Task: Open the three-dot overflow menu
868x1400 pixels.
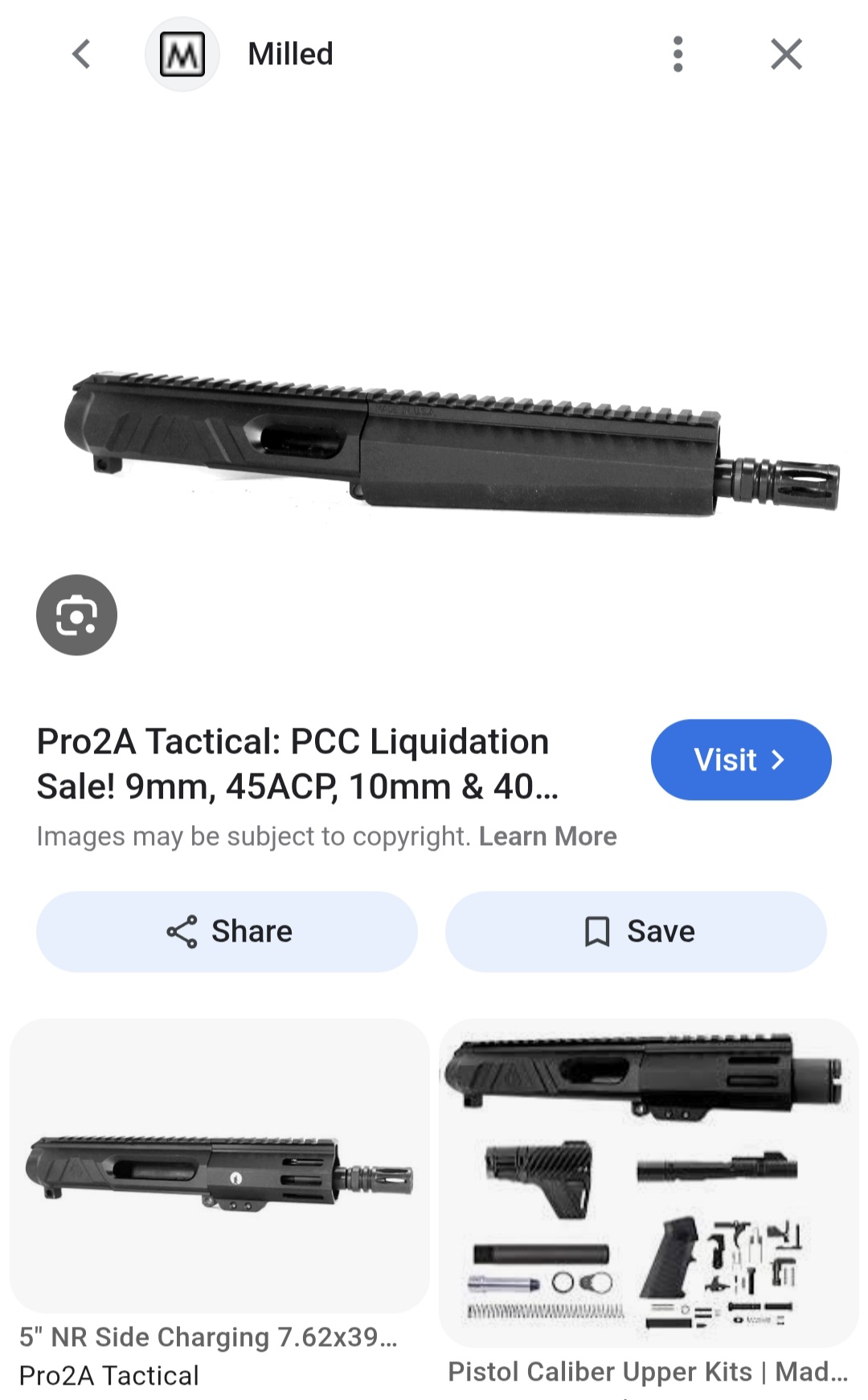Action: click(x=678, y=55)
